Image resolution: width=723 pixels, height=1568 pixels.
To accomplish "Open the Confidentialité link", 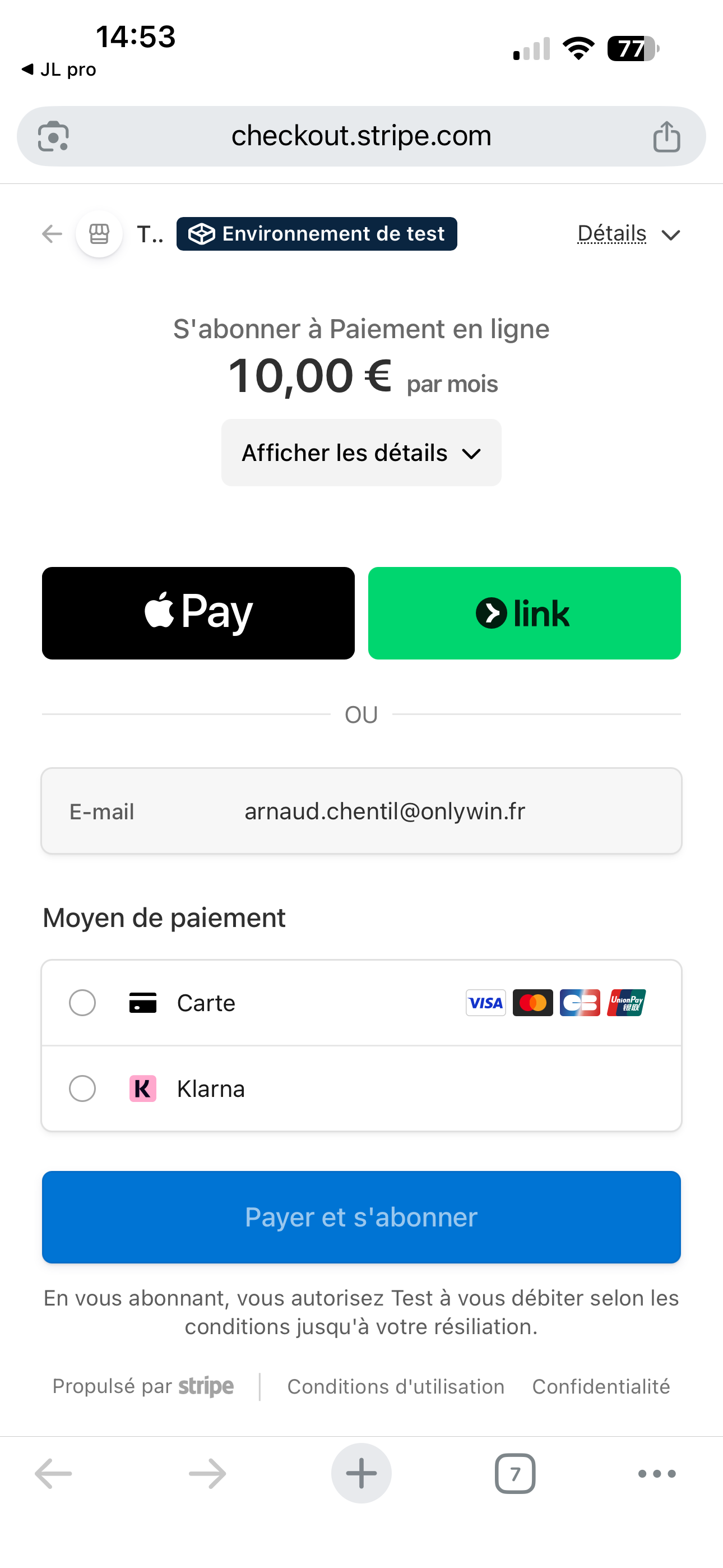I will [x=601, y=1387].
